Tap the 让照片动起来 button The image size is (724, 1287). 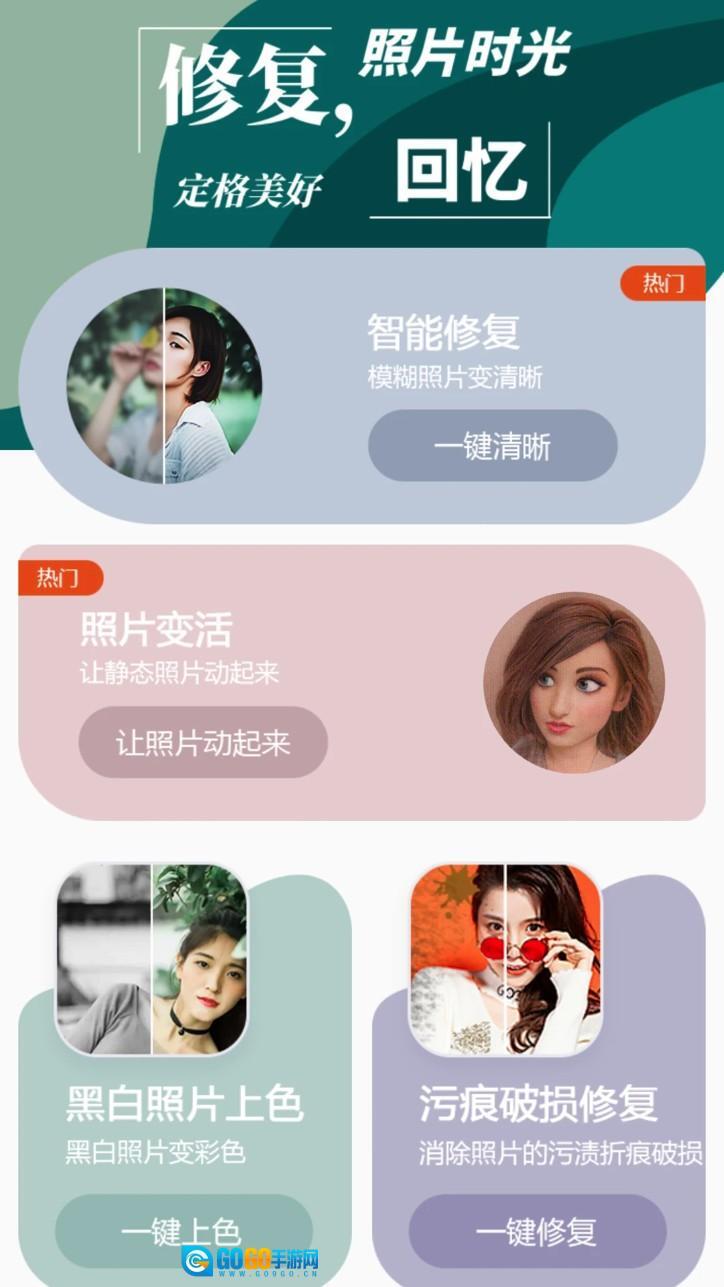pos(203,742)
